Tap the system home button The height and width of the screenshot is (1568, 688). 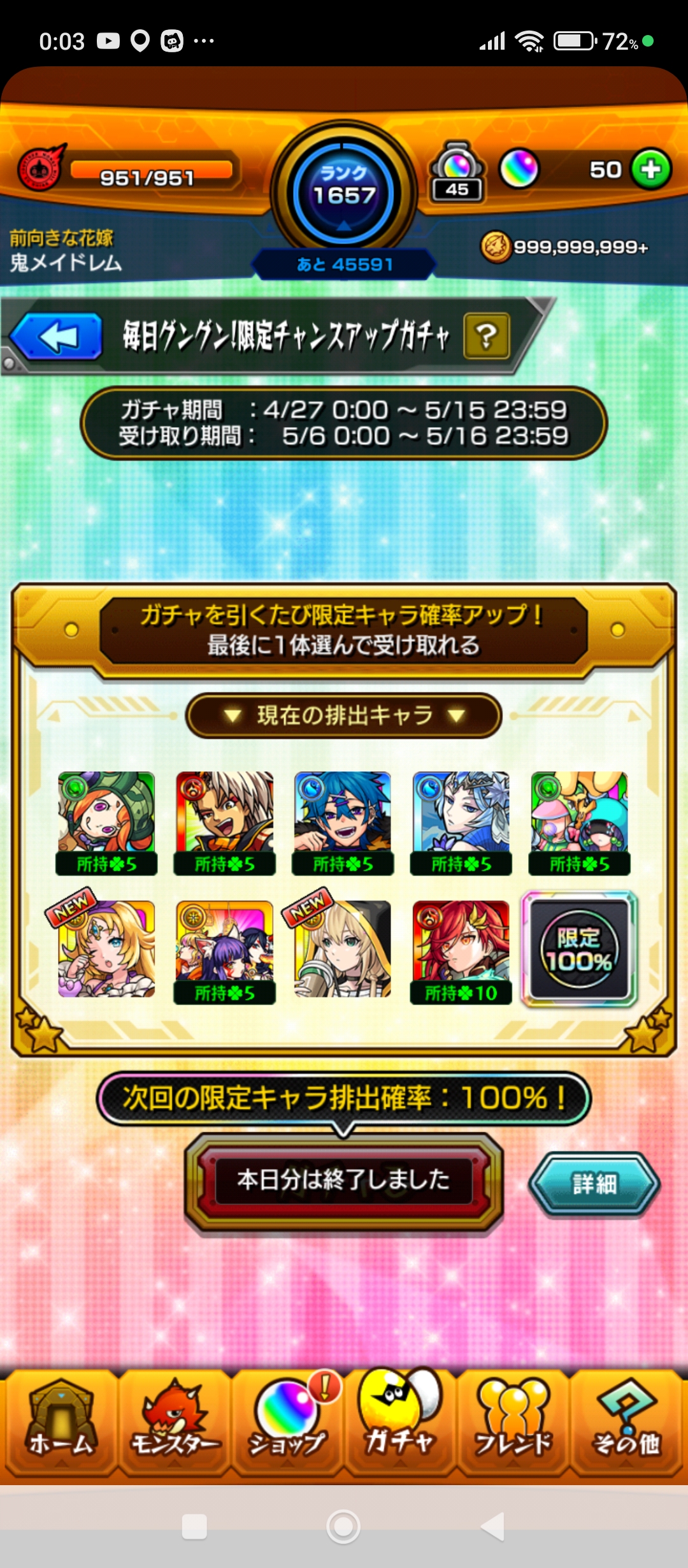click(343, 1526)
